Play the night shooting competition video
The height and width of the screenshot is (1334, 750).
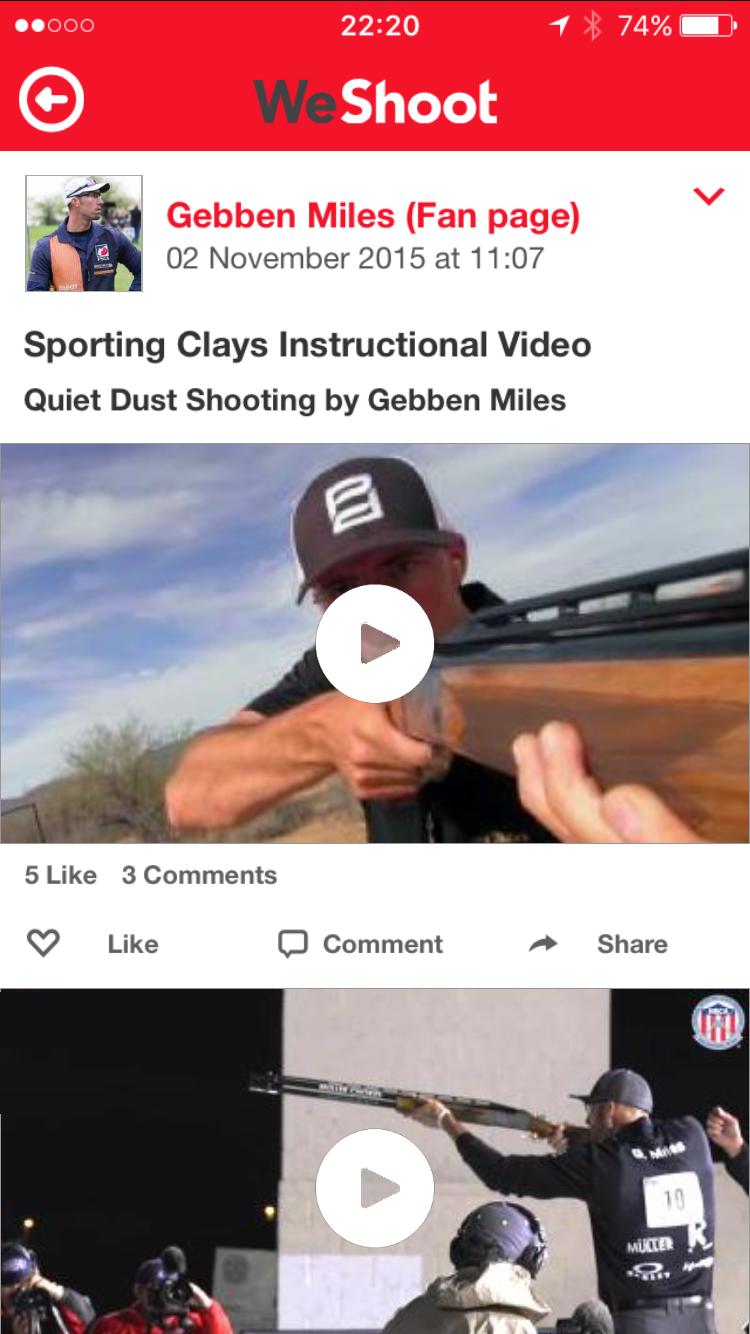pos(375,1188)
